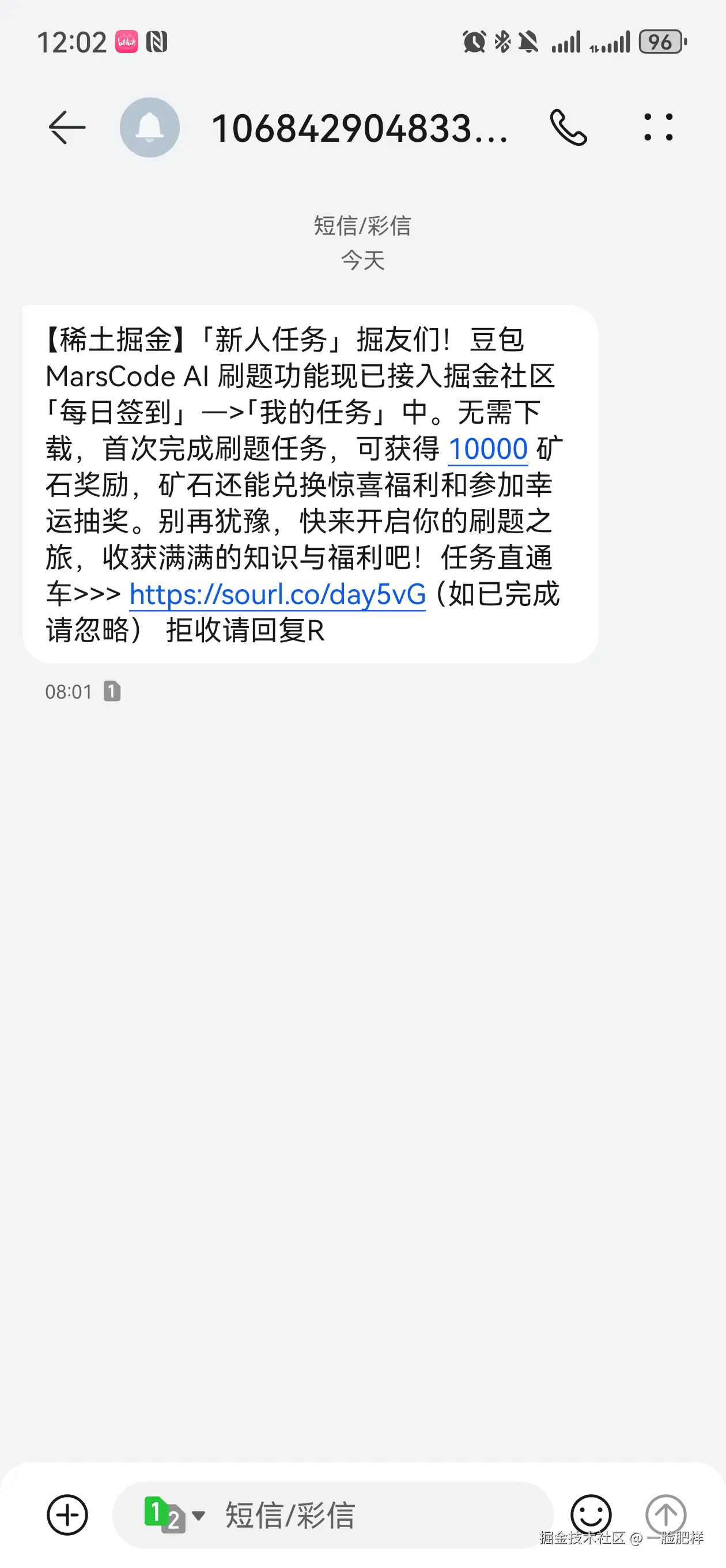Image resolution: width=726 pixels, height=1568 pixels.
Task: Tap the alarm clock status icon
Action: click(x=473, y=40)
